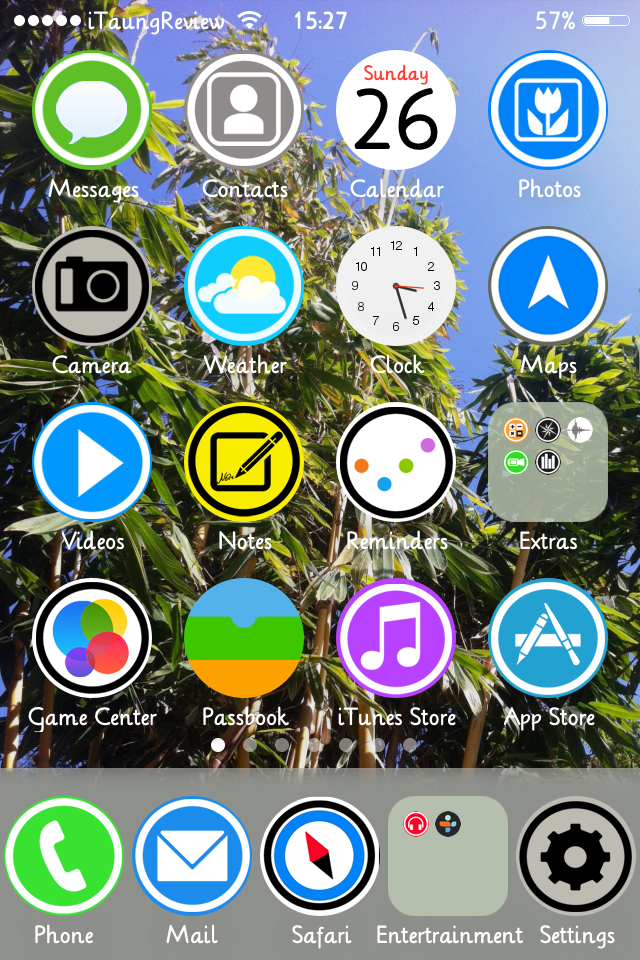Launch the Passbook app
Image resolution: width=640 pixels, height=960 pixels.
click(244, 638)
